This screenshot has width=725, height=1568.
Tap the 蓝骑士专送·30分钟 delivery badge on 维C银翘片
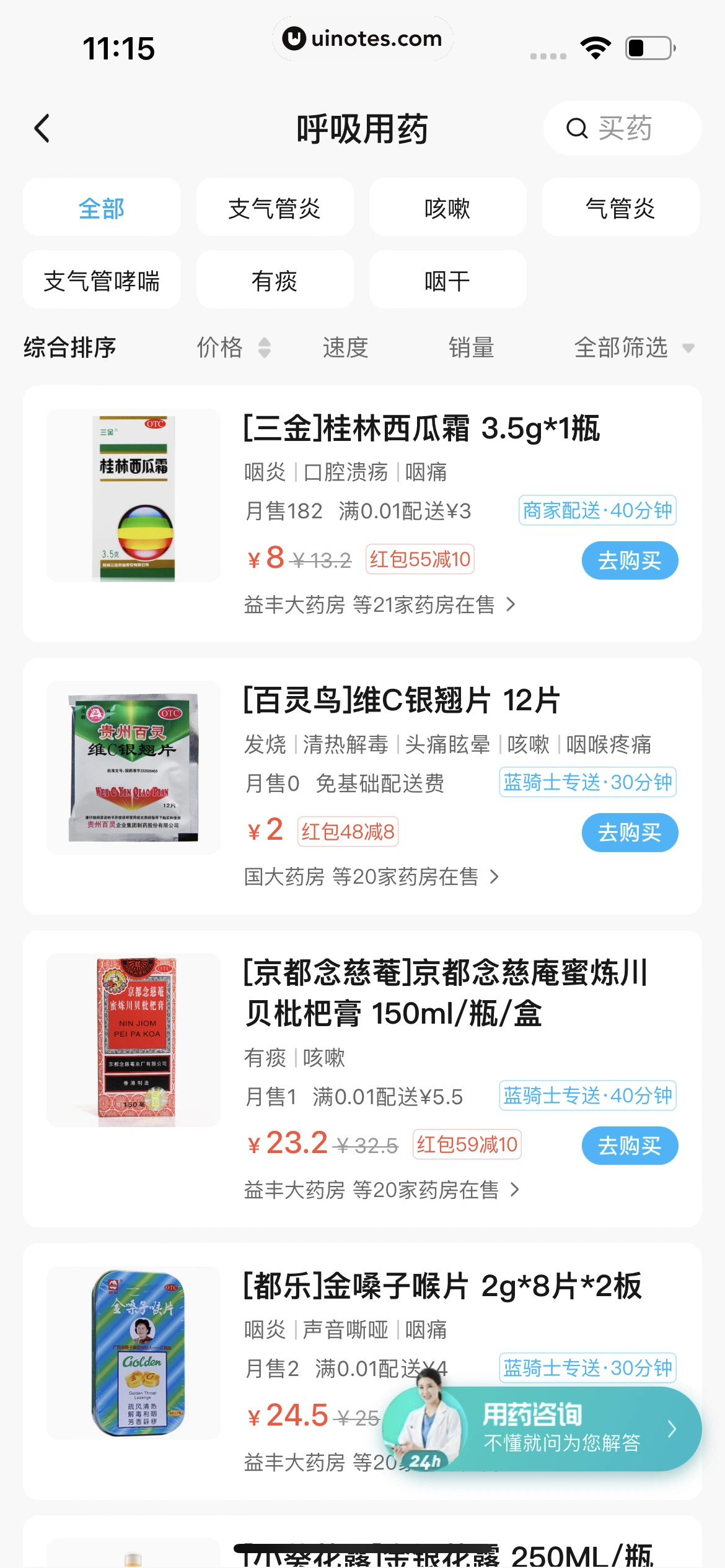tap(587, 783)
